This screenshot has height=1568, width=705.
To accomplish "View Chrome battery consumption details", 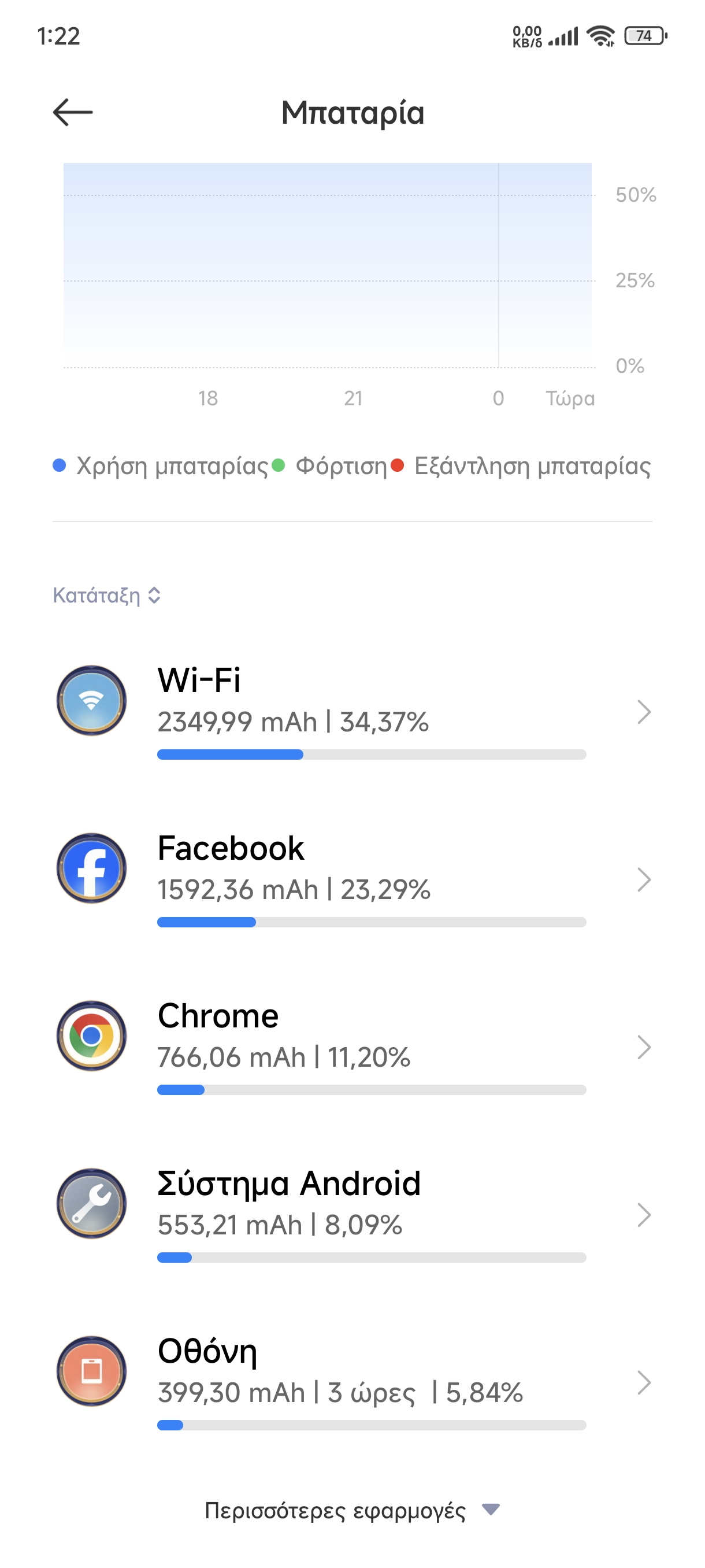I will click(352, 1046).
